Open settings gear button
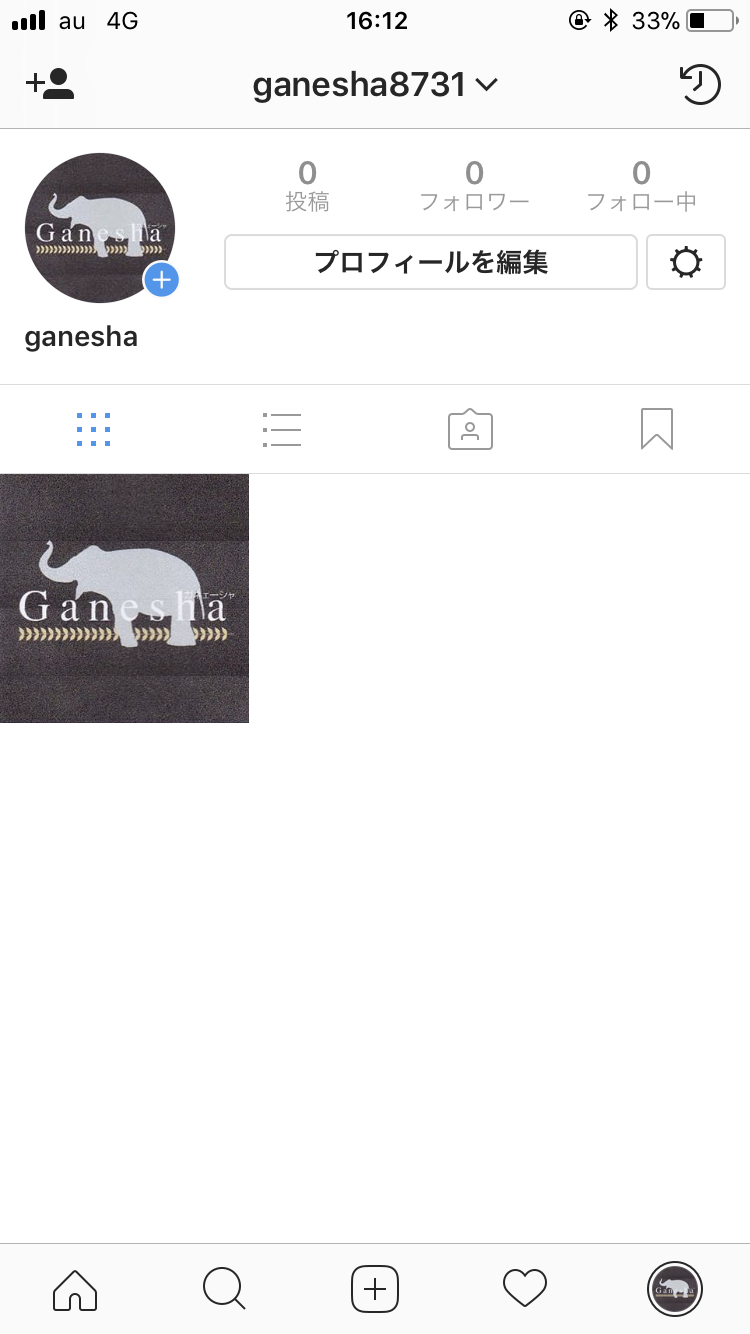 pos(686,262)
